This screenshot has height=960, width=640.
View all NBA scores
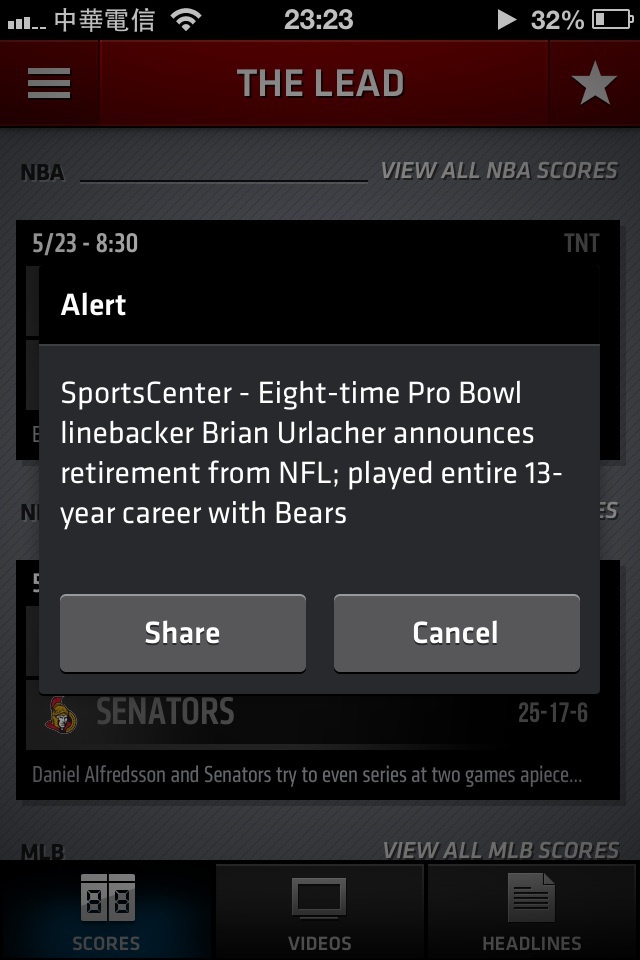[499, 171]
